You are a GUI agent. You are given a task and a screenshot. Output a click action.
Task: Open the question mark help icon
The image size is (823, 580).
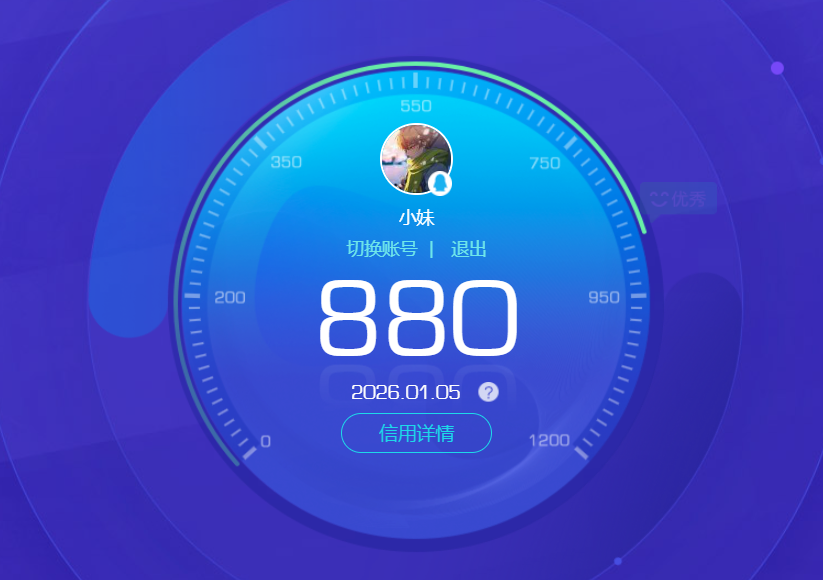pyautogui.click(x=488, y=392)
